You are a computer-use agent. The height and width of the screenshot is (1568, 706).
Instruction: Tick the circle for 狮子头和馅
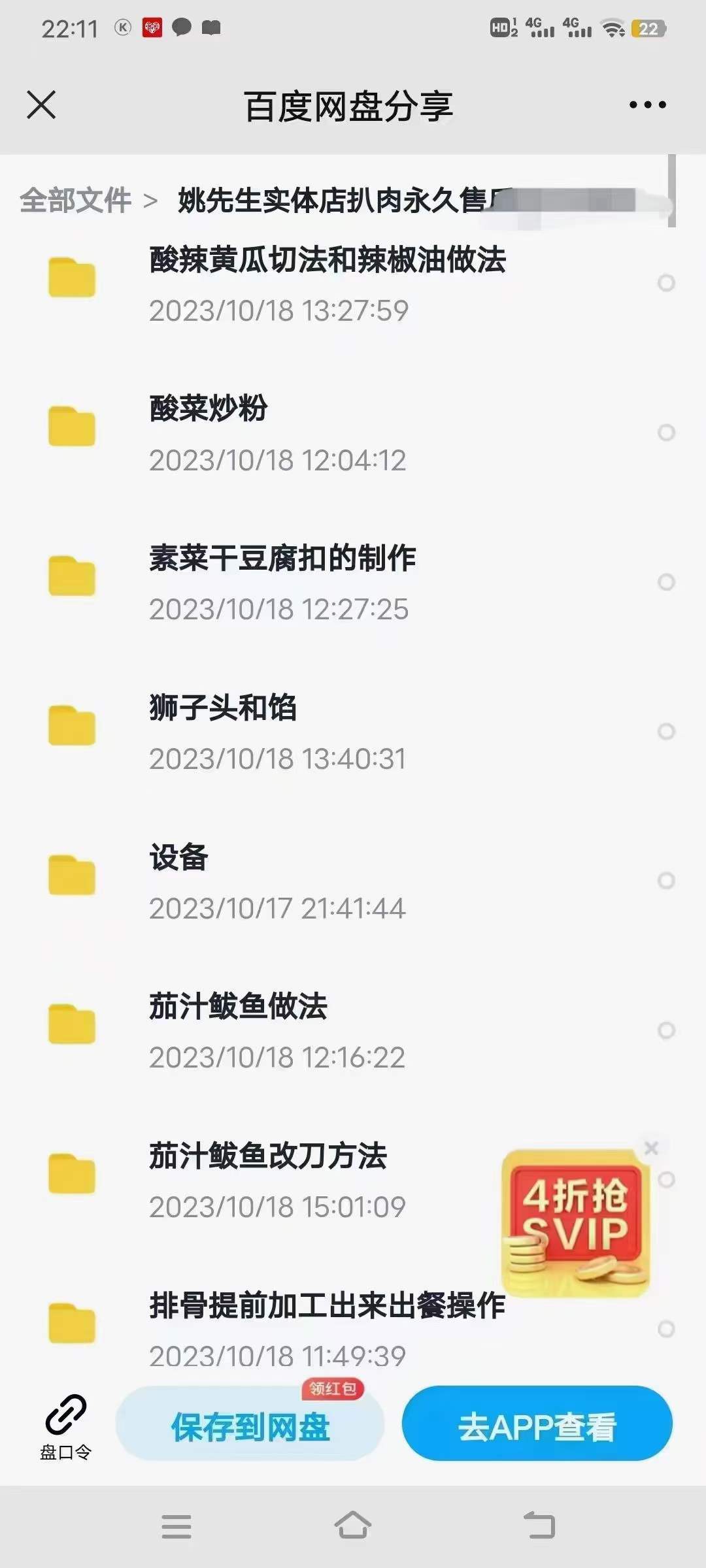tap(666, 731)
